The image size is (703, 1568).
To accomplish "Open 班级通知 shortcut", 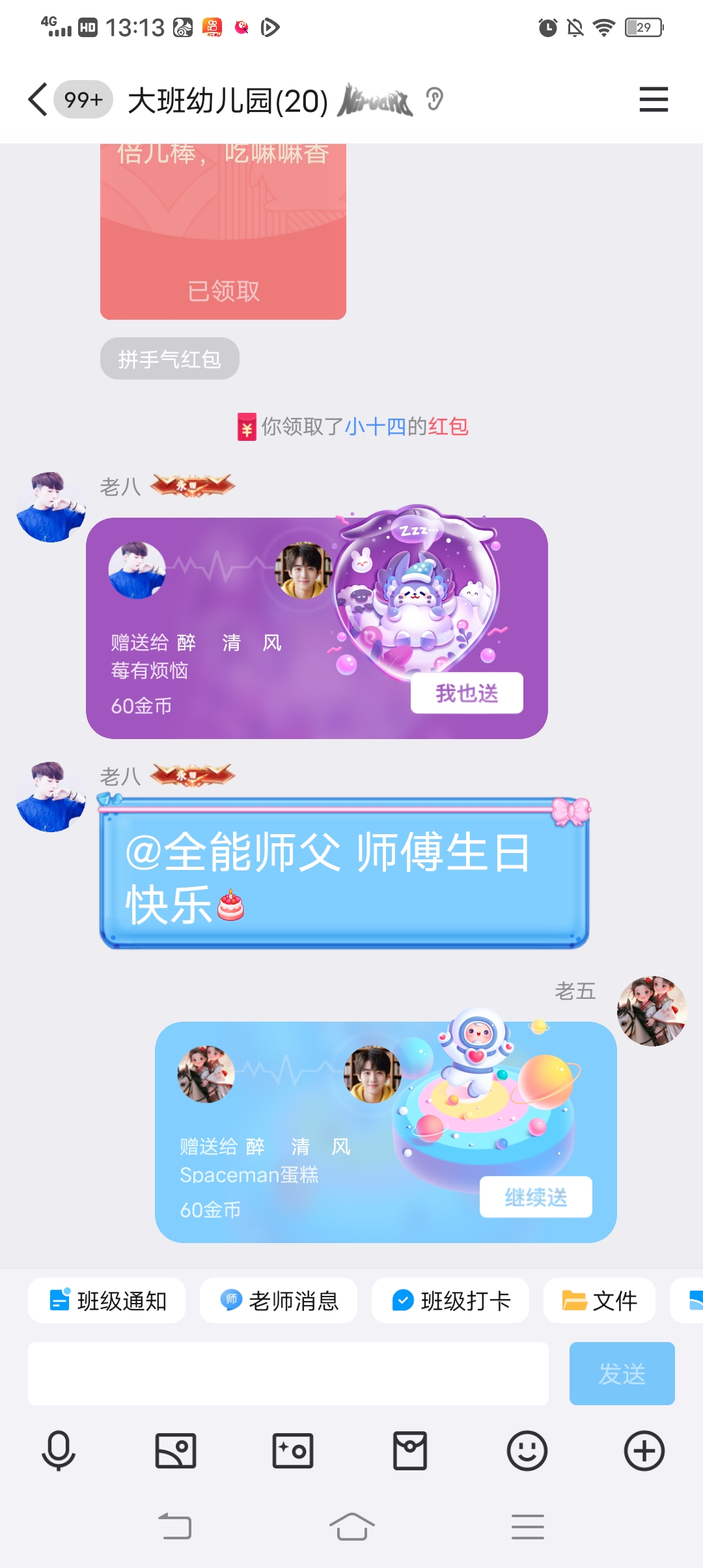I will coord(107,1300).
